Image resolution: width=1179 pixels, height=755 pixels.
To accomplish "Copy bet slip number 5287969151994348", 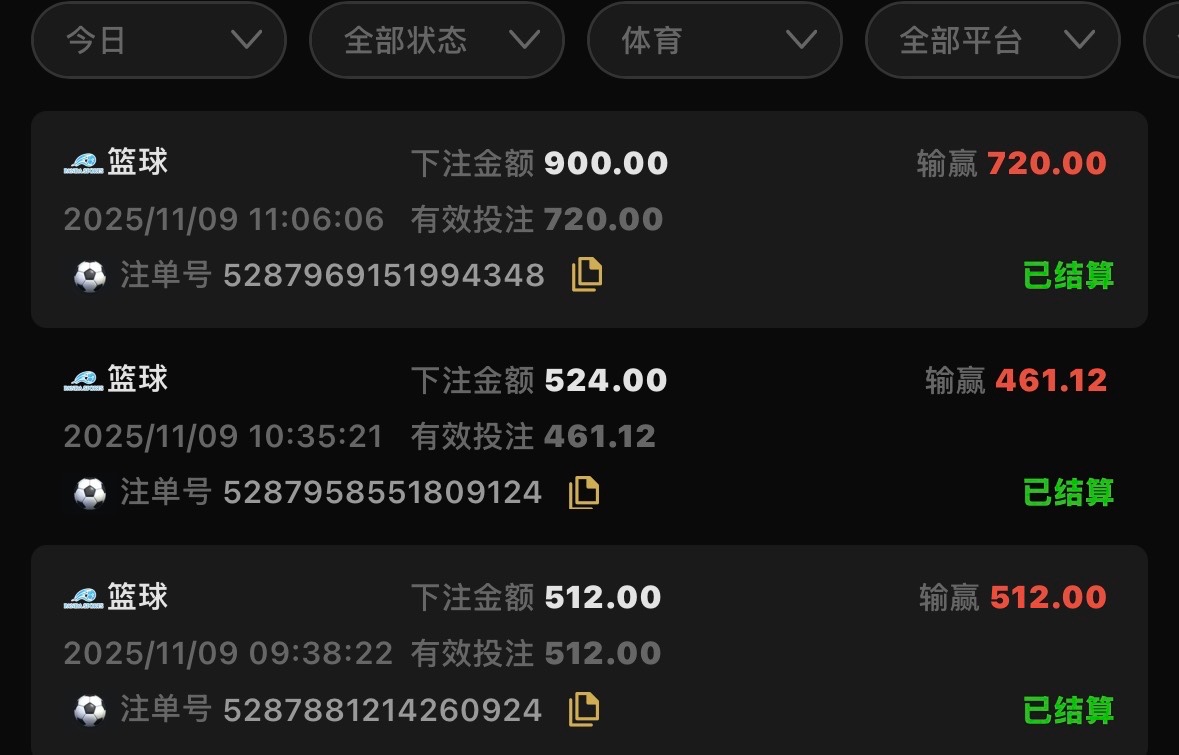I will pos(587,275).
